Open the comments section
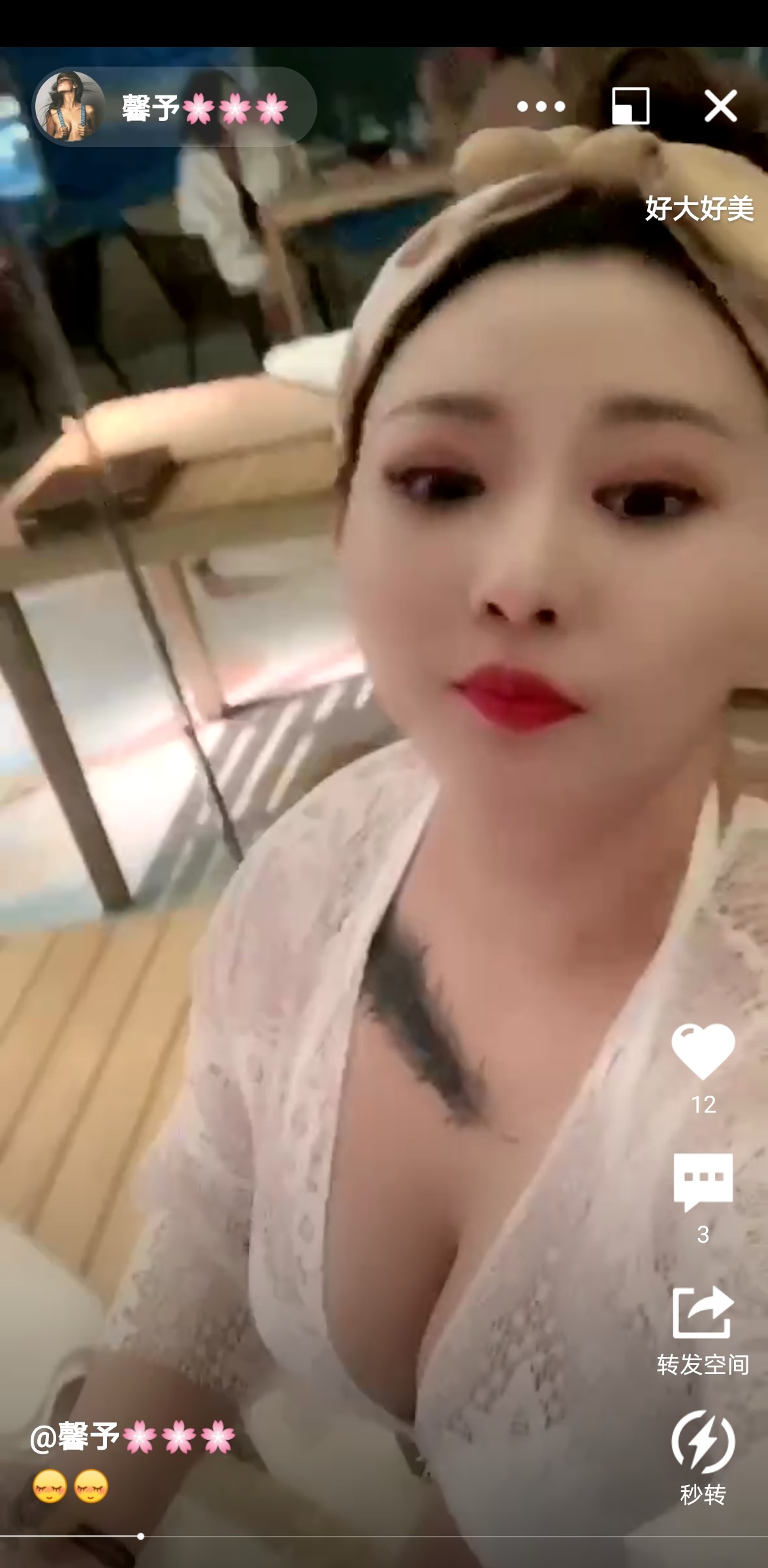The image size is (768, 1568). tap(703, 1182)
